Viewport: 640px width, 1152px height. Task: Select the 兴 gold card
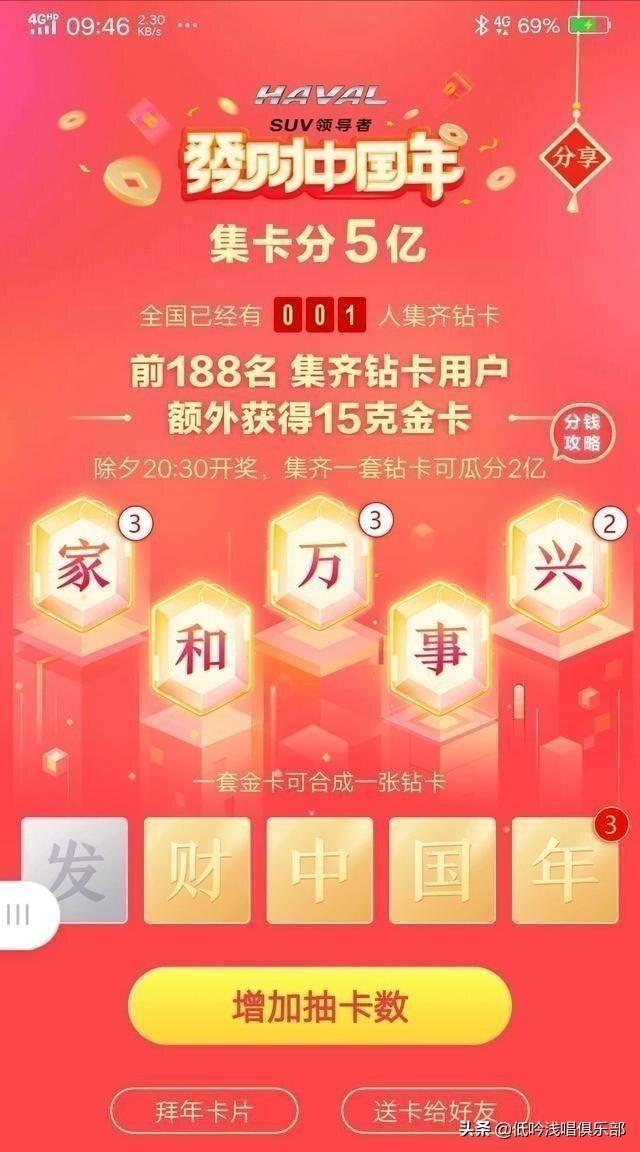tap(559, 566)
